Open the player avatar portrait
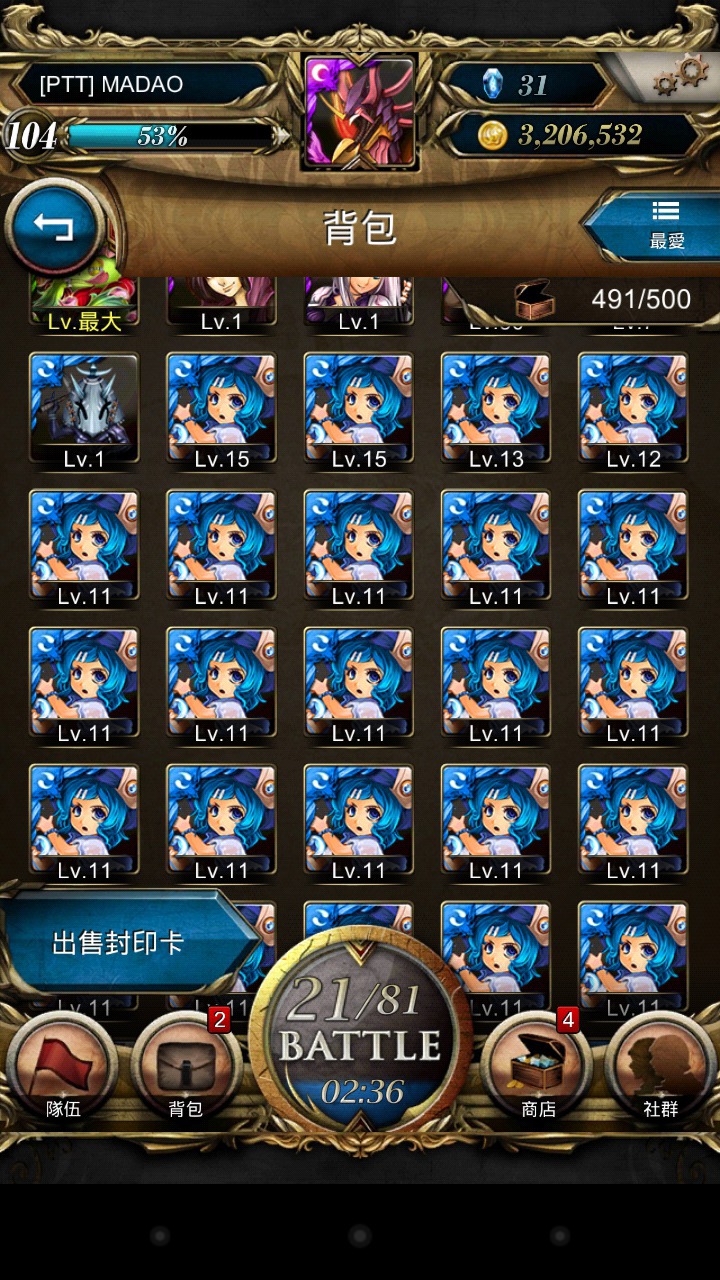The image size is (720, 1280). (x=360, y=112)
